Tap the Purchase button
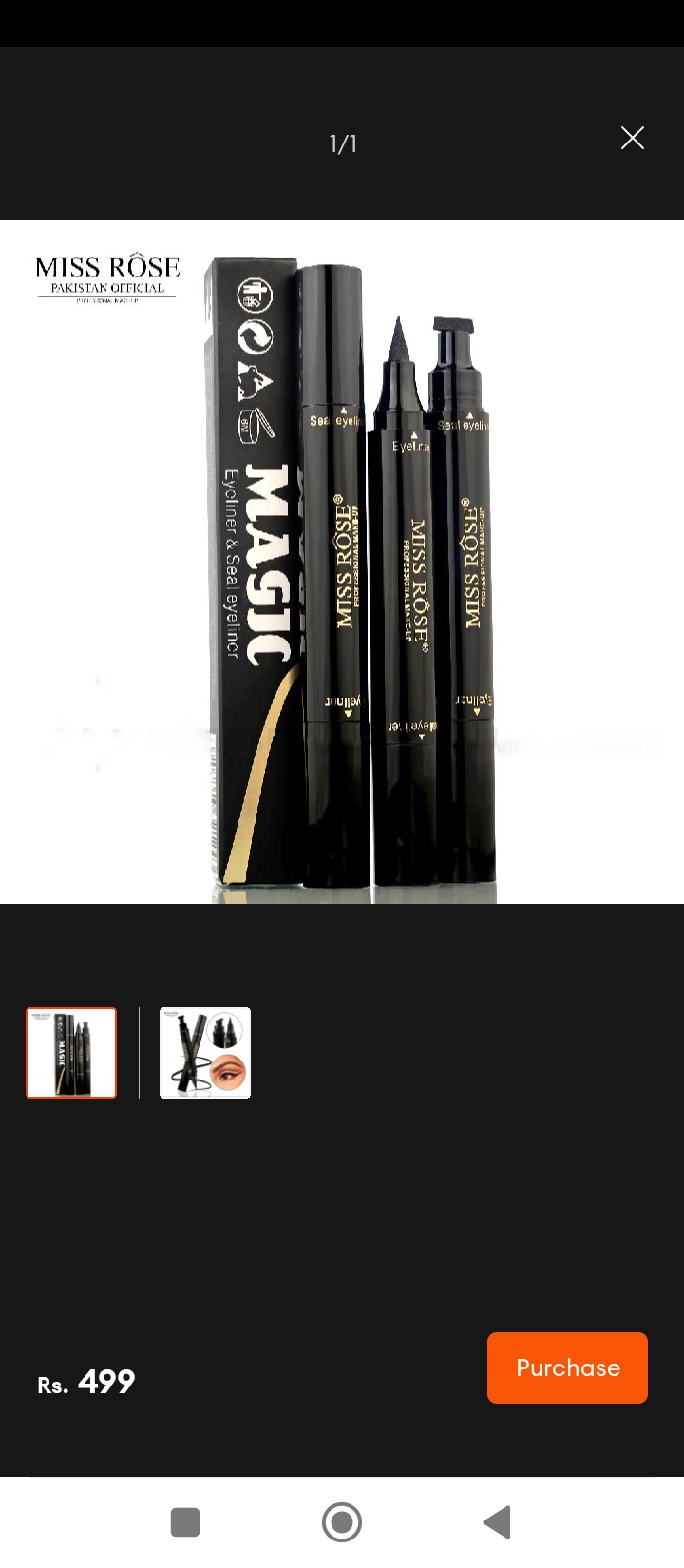The height and width of the screenshot is (1568, 684). (x=567, y=1367)
